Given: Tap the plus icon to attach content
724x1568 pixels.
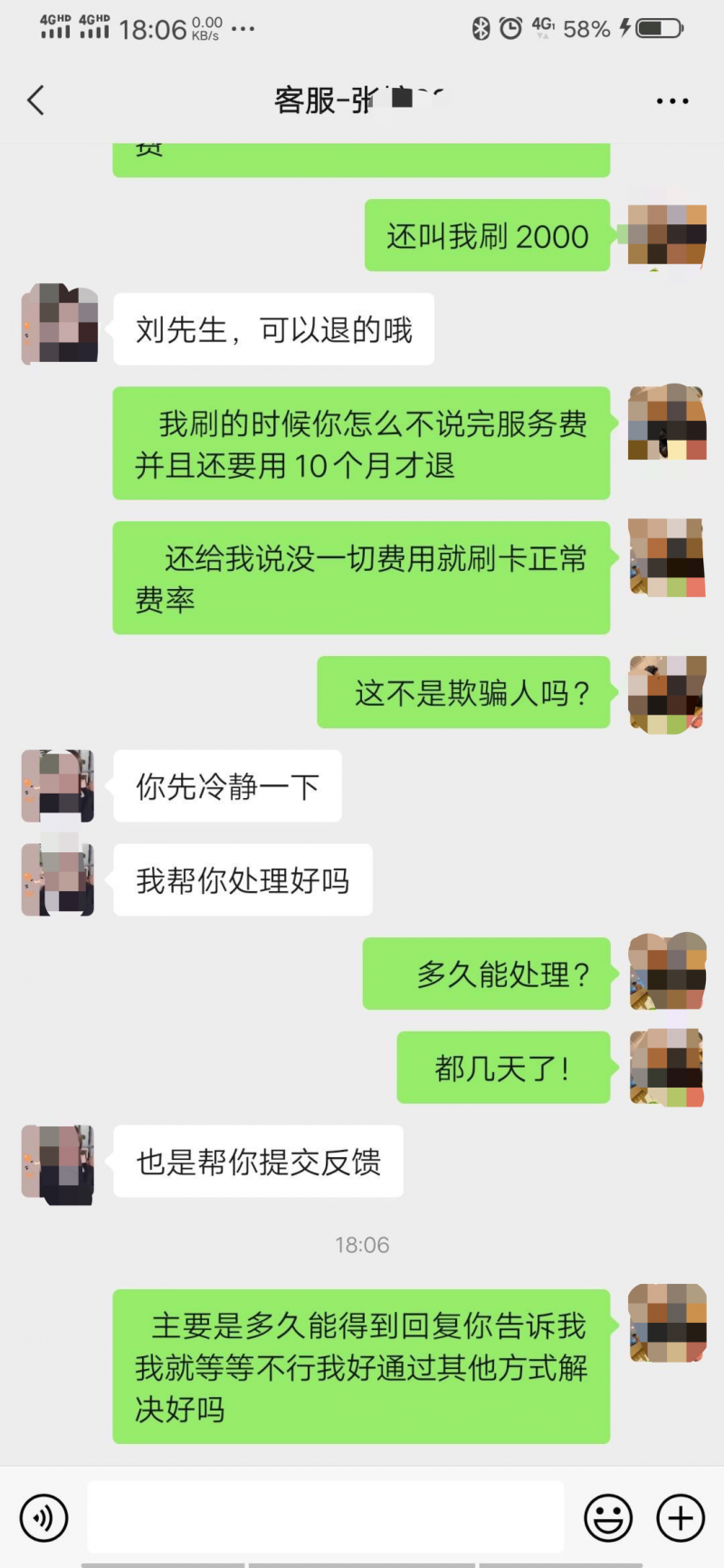Looking at the screenshot, I should [681, 1518].
